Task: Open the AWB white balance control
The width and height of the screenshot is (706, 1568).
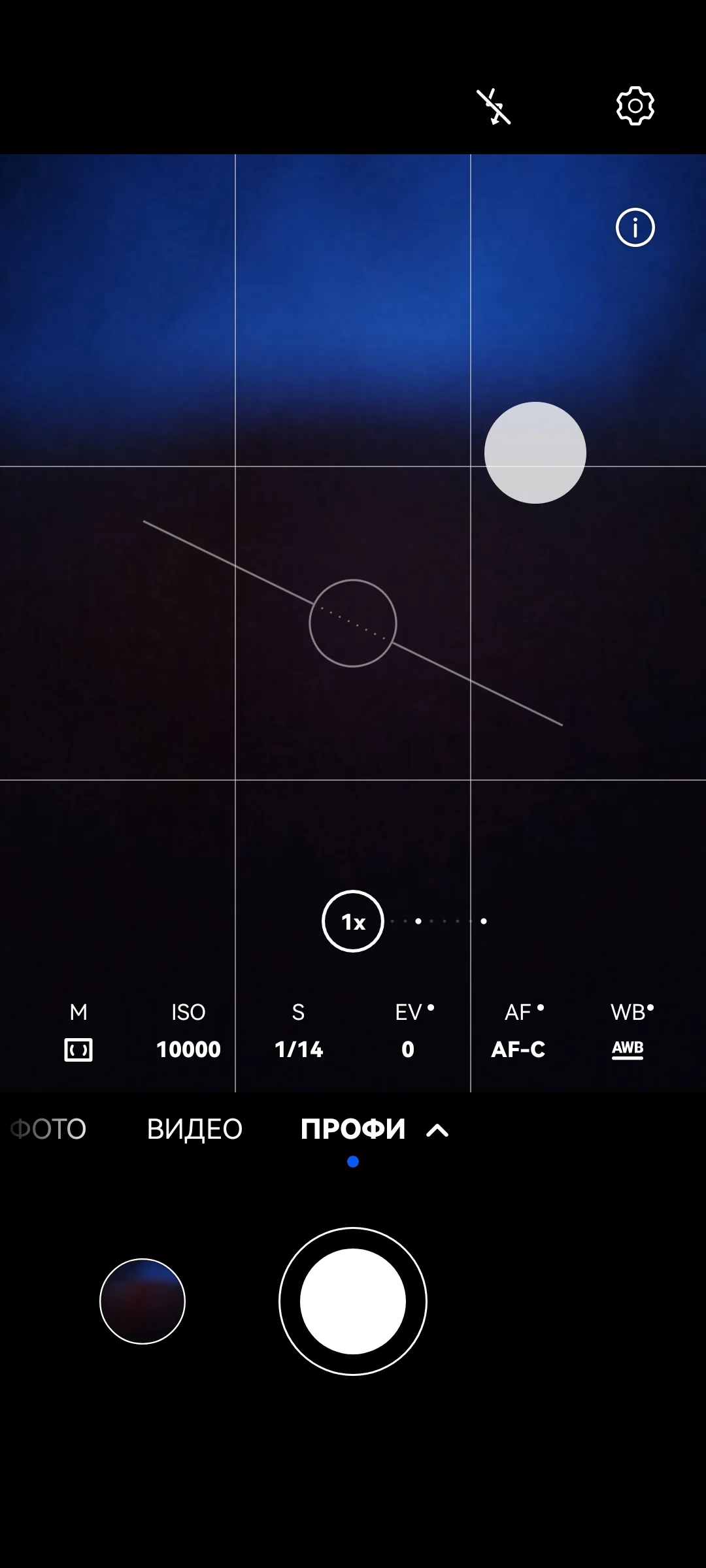Action: 628,1032
